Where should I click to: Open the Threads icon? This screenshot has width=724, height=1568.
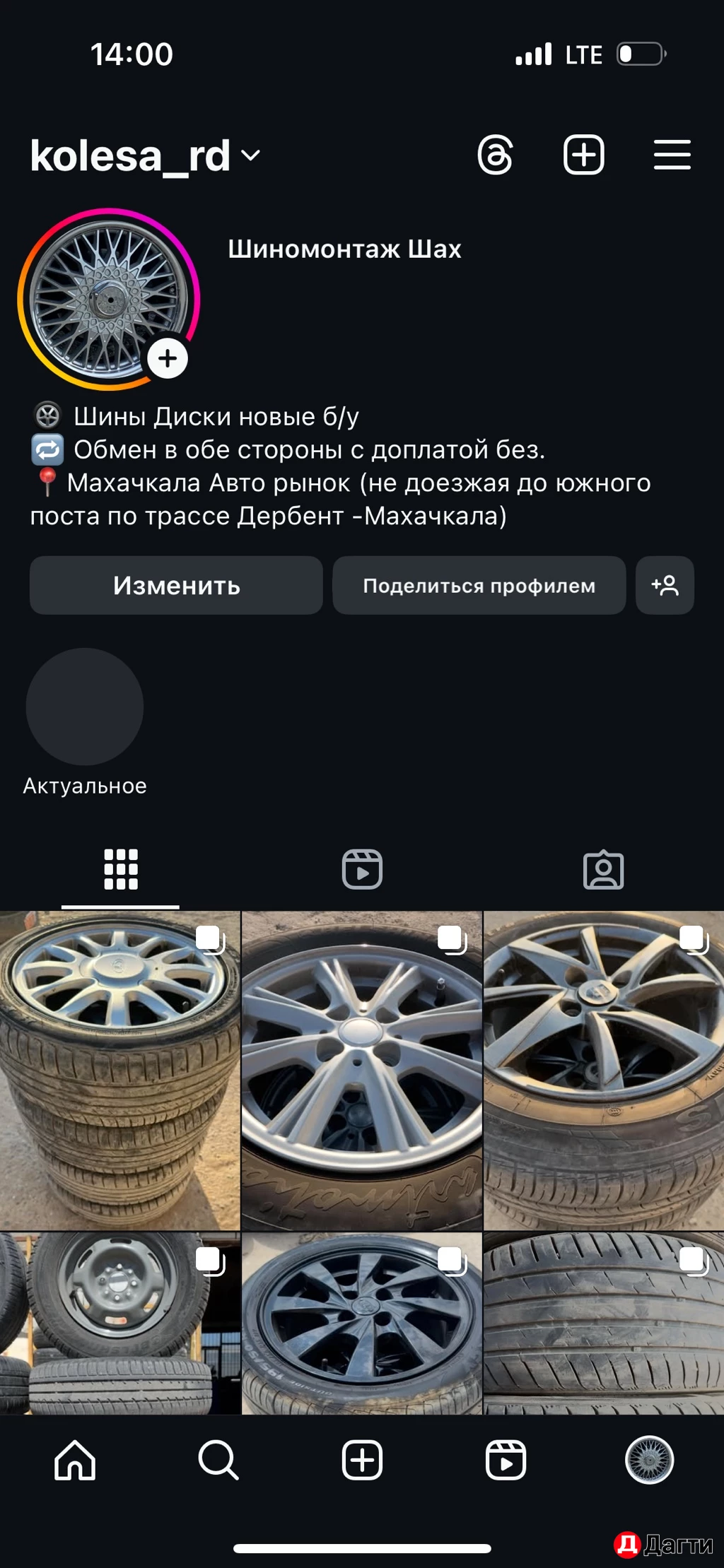point(497,155)
